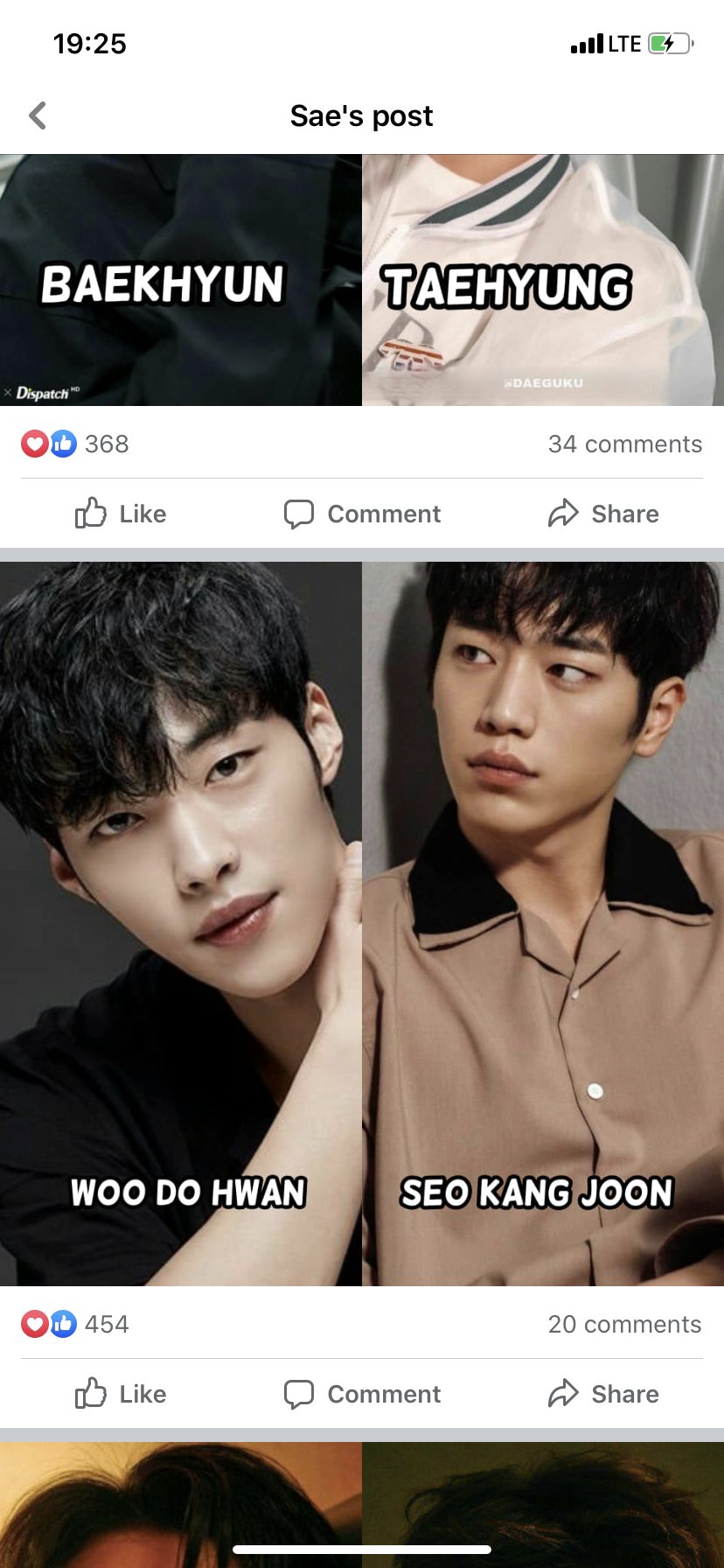
Task: Open the Woo Do Hwan photo
Action: tap(181, 923)
